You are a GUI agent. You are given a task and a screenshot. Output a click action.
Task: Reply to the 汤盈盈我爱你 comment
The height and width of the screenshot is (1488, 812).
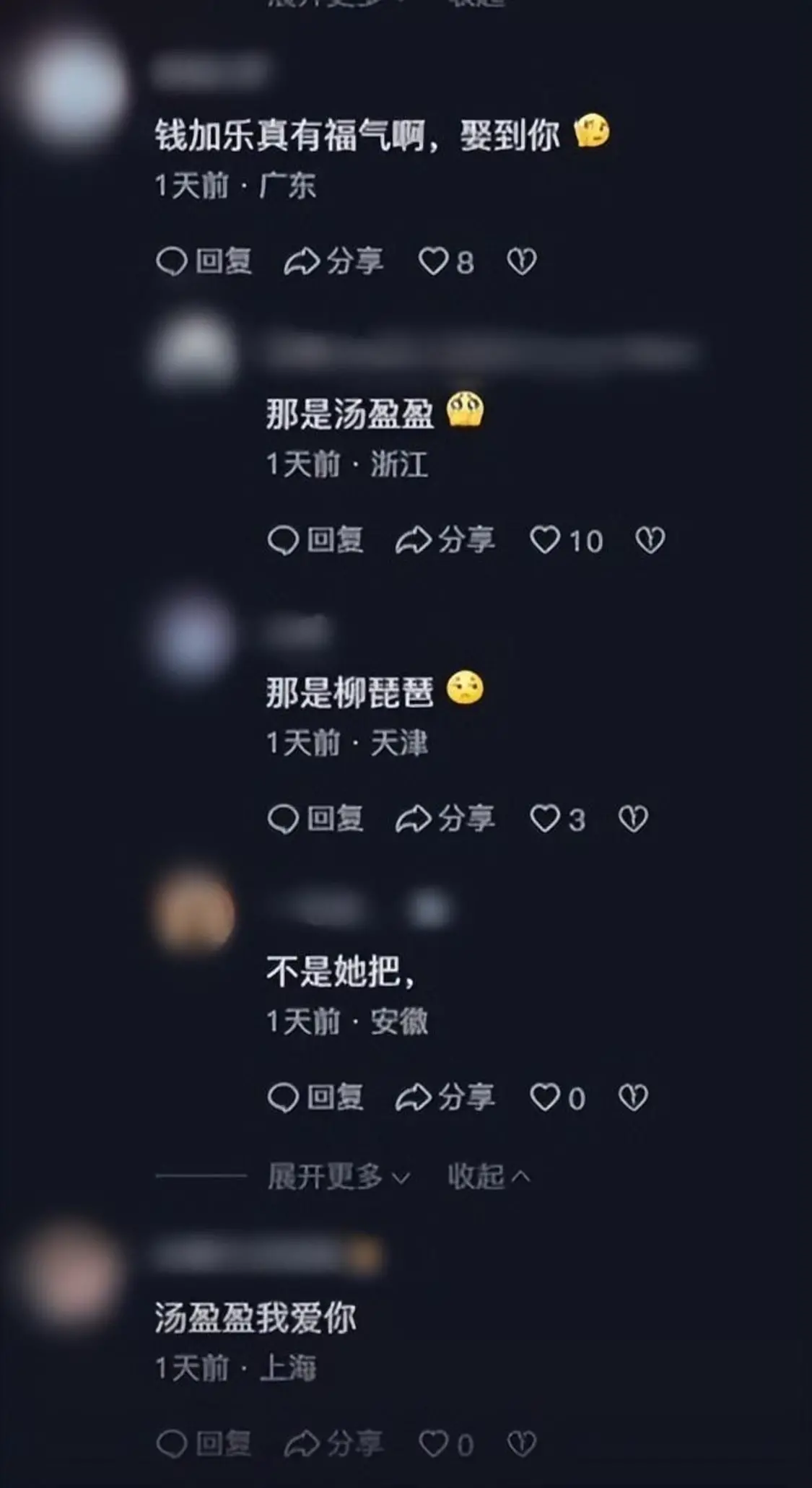[204, 1444]
